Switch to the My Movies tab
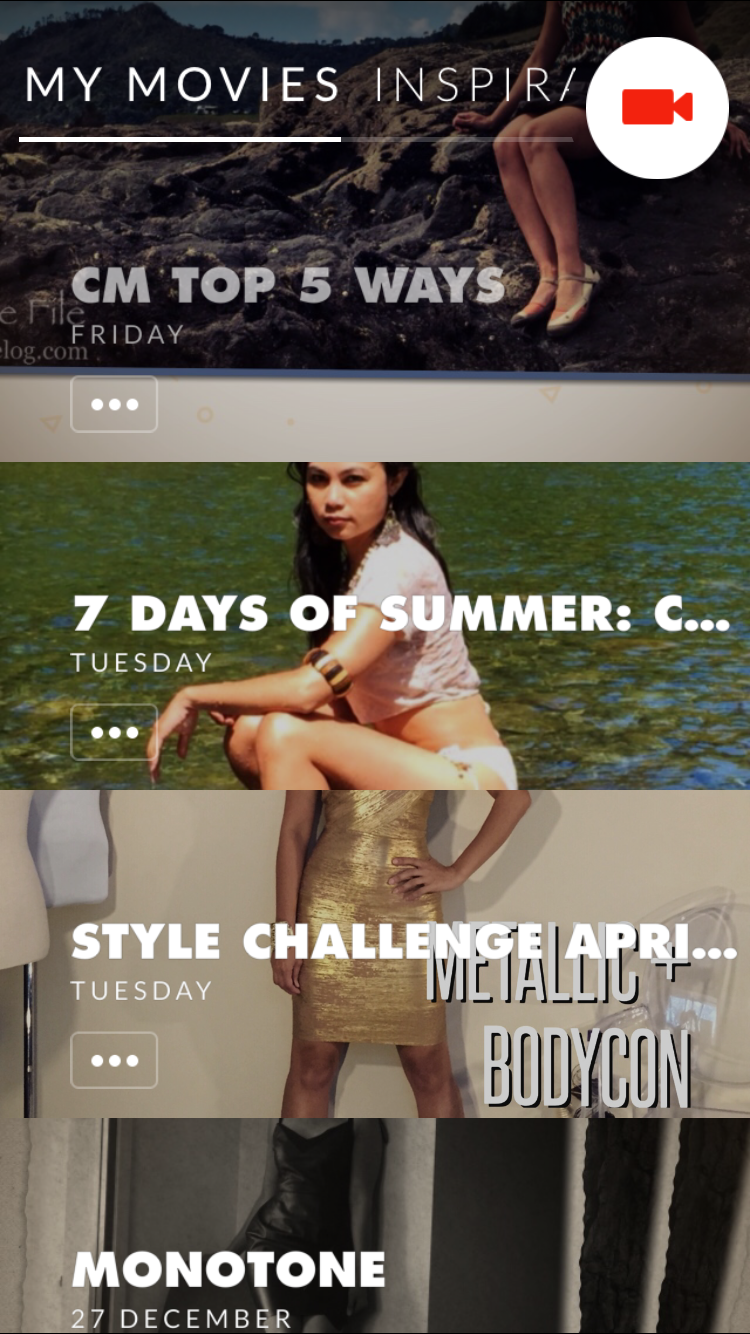This screenshot has width=750, height=1334. 182,86
